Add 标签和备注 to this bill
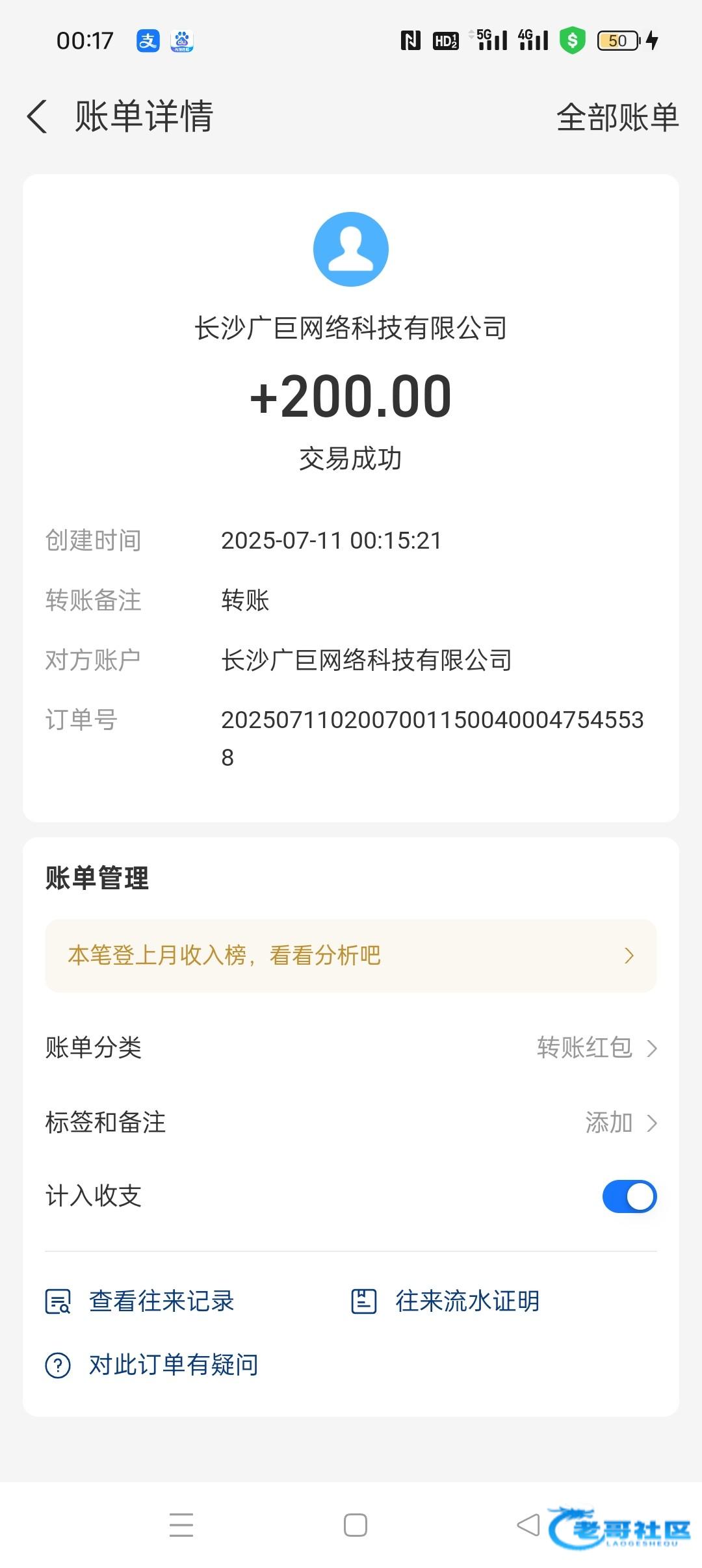The height and width of the screenshot is (1568, 702). (x=620, y=1122)
